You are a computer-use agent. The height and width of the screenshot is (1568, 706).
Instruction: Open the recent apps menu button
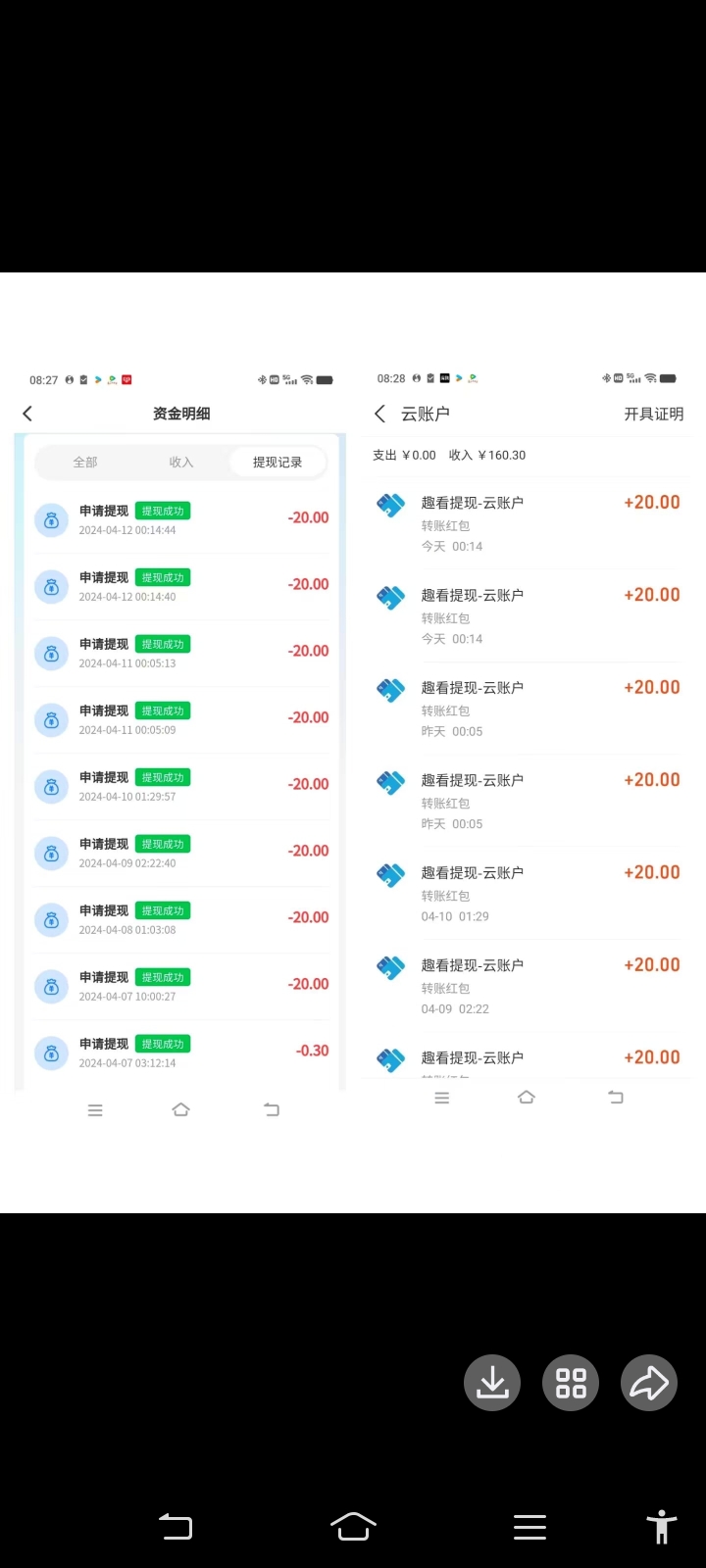529,1527
